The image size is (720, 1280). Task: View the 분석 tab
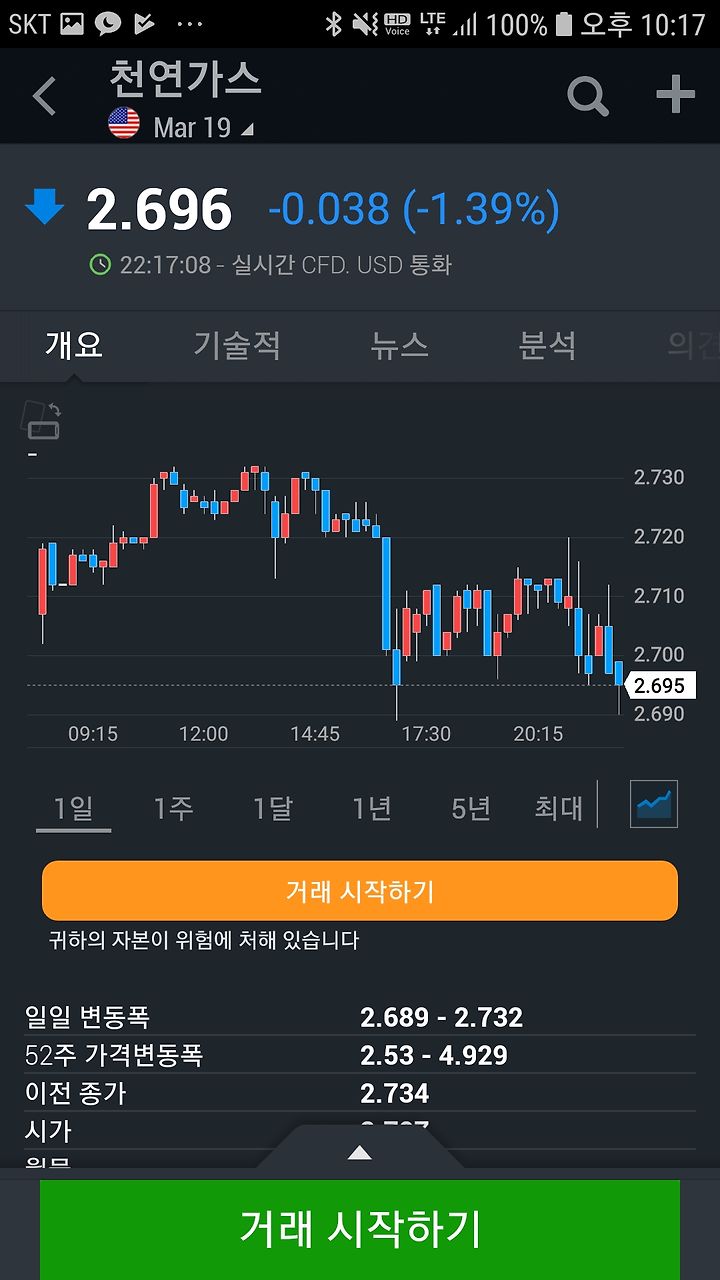pos(547,346)
